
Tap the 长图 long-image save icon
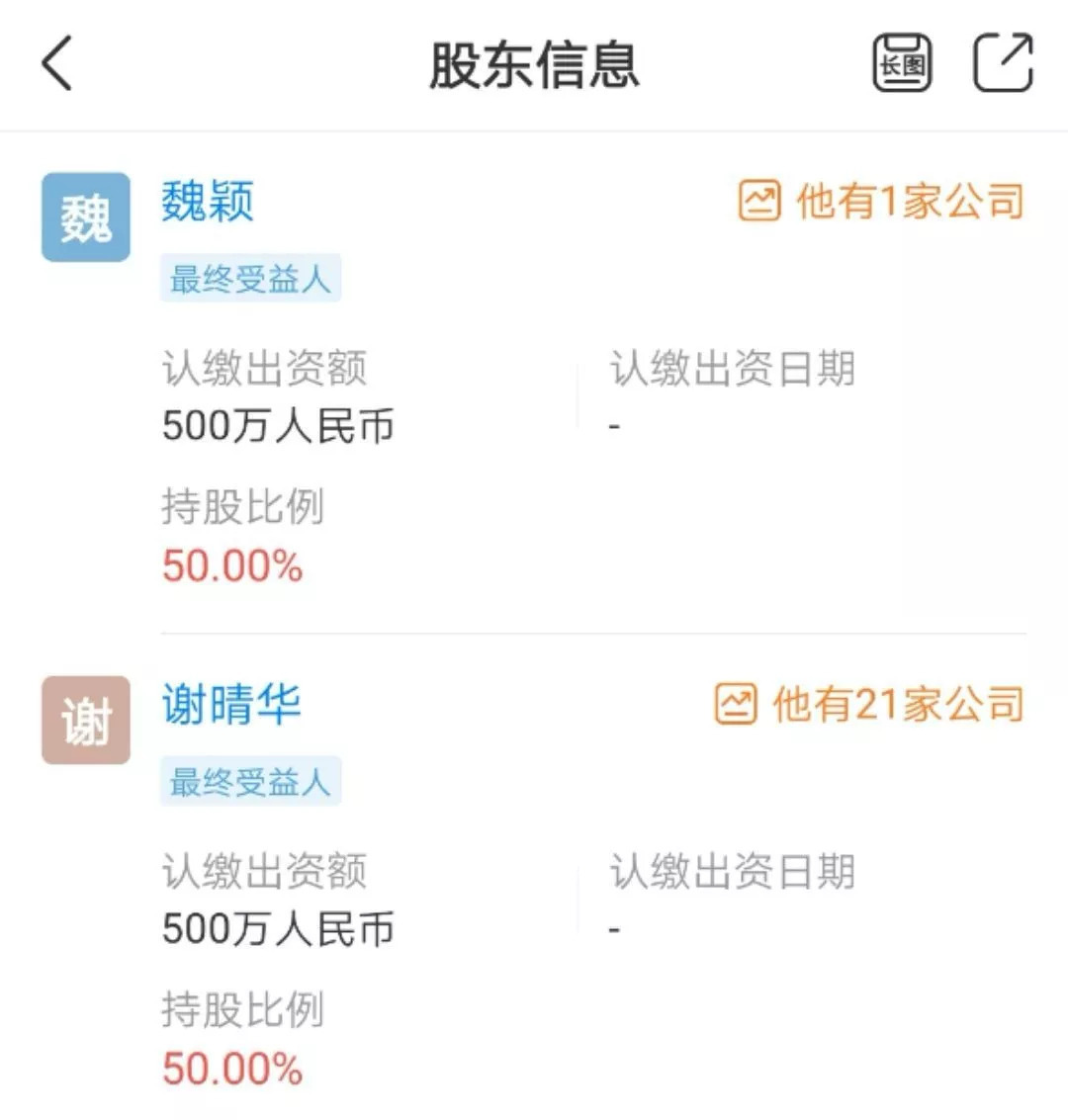coord(901,62)
